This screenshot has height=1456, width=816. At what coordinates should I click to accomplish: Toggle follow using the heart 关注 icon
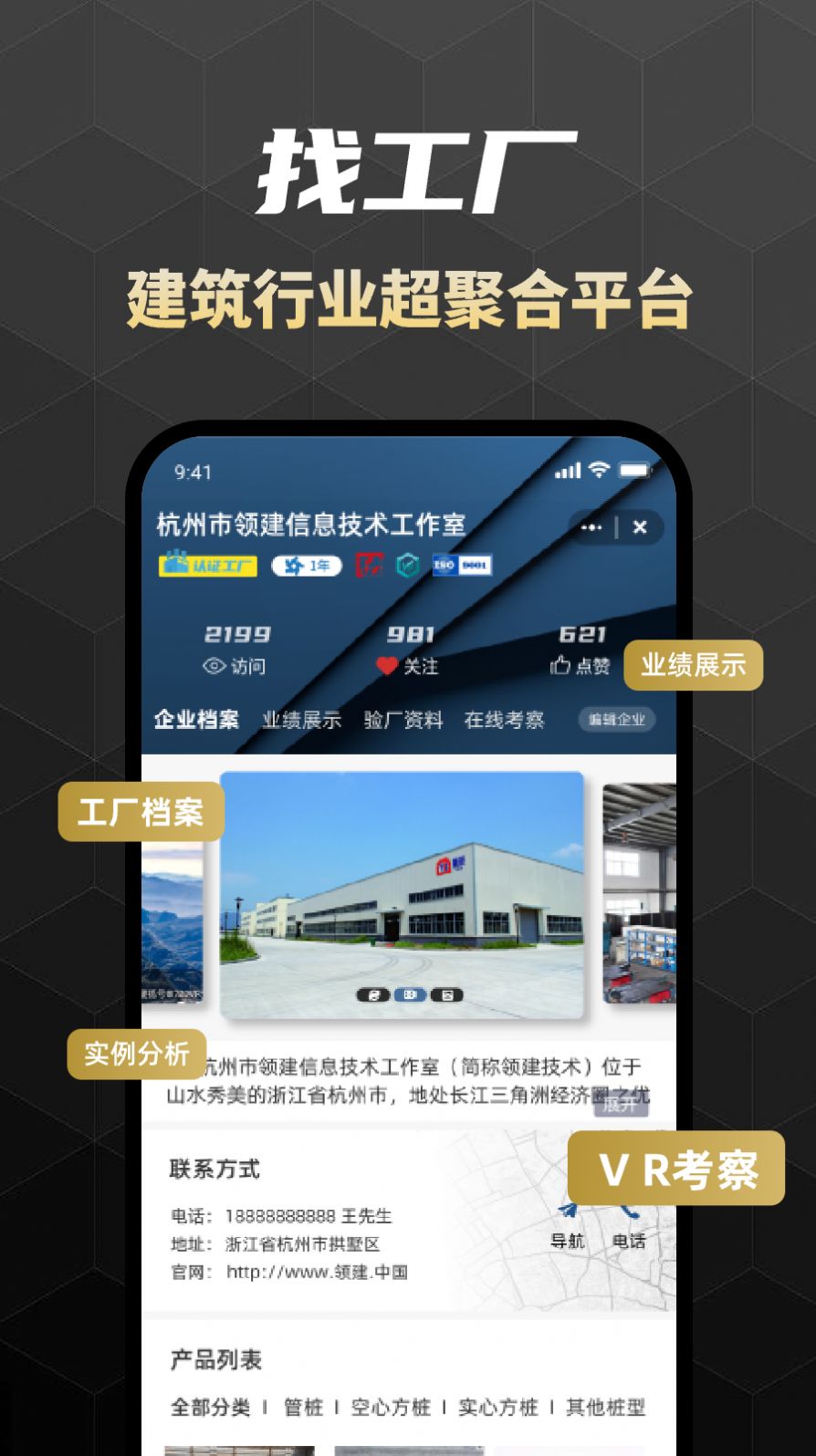388,665
